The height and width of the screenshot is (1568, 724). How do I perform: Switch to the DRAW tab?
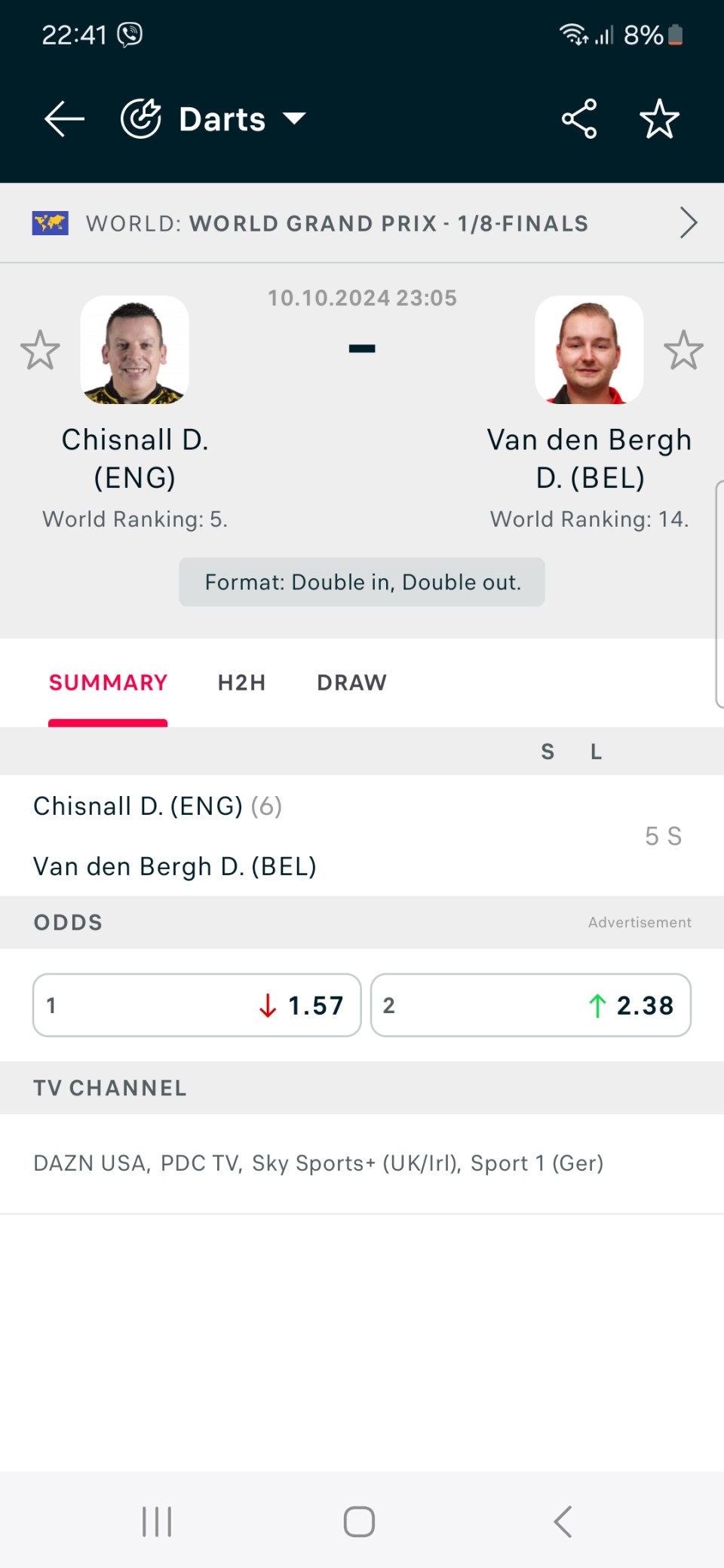pyautogui.click(x=351, y=683)
